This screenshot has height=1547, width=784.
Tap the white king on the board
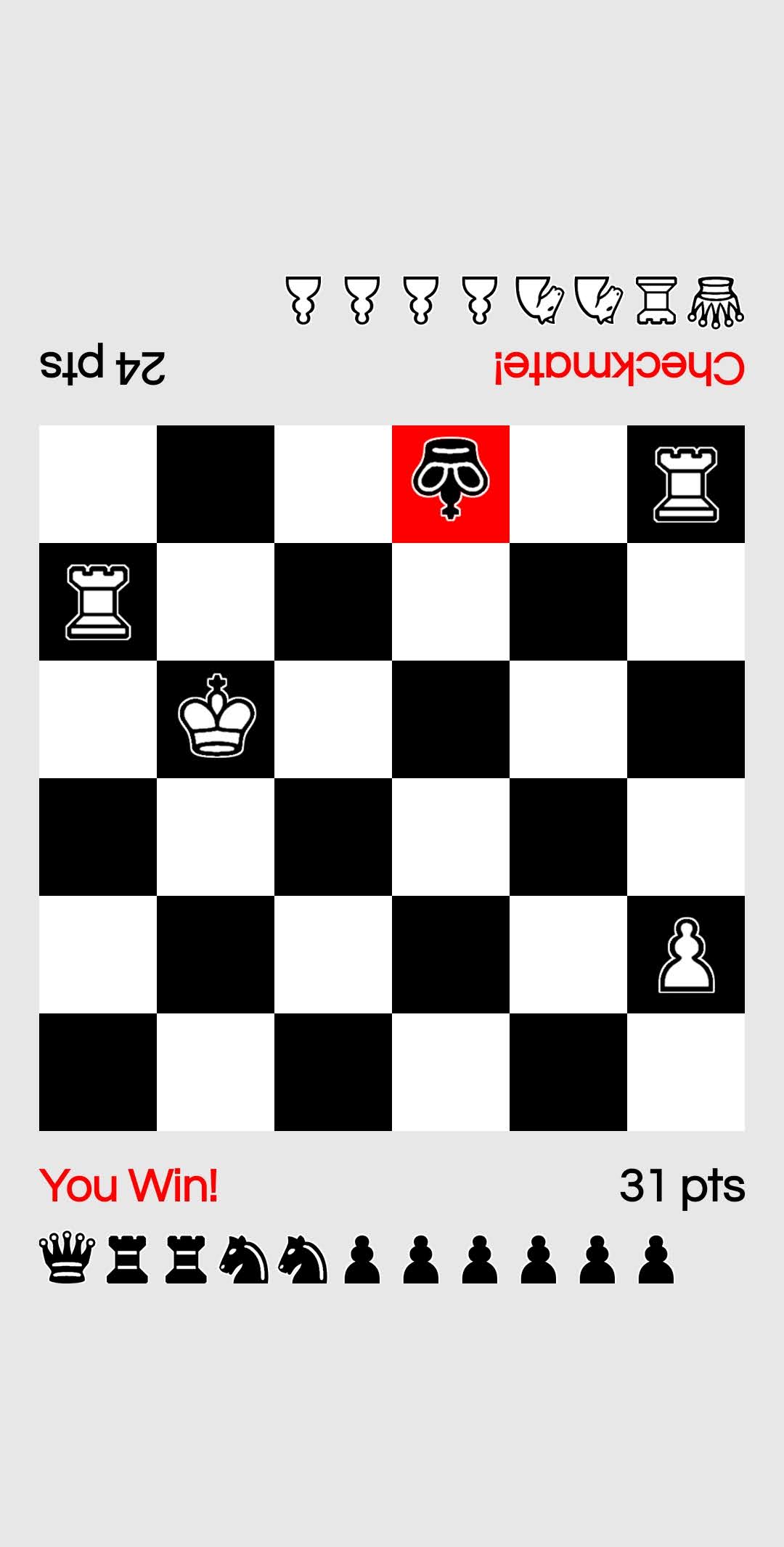(216, 717)
